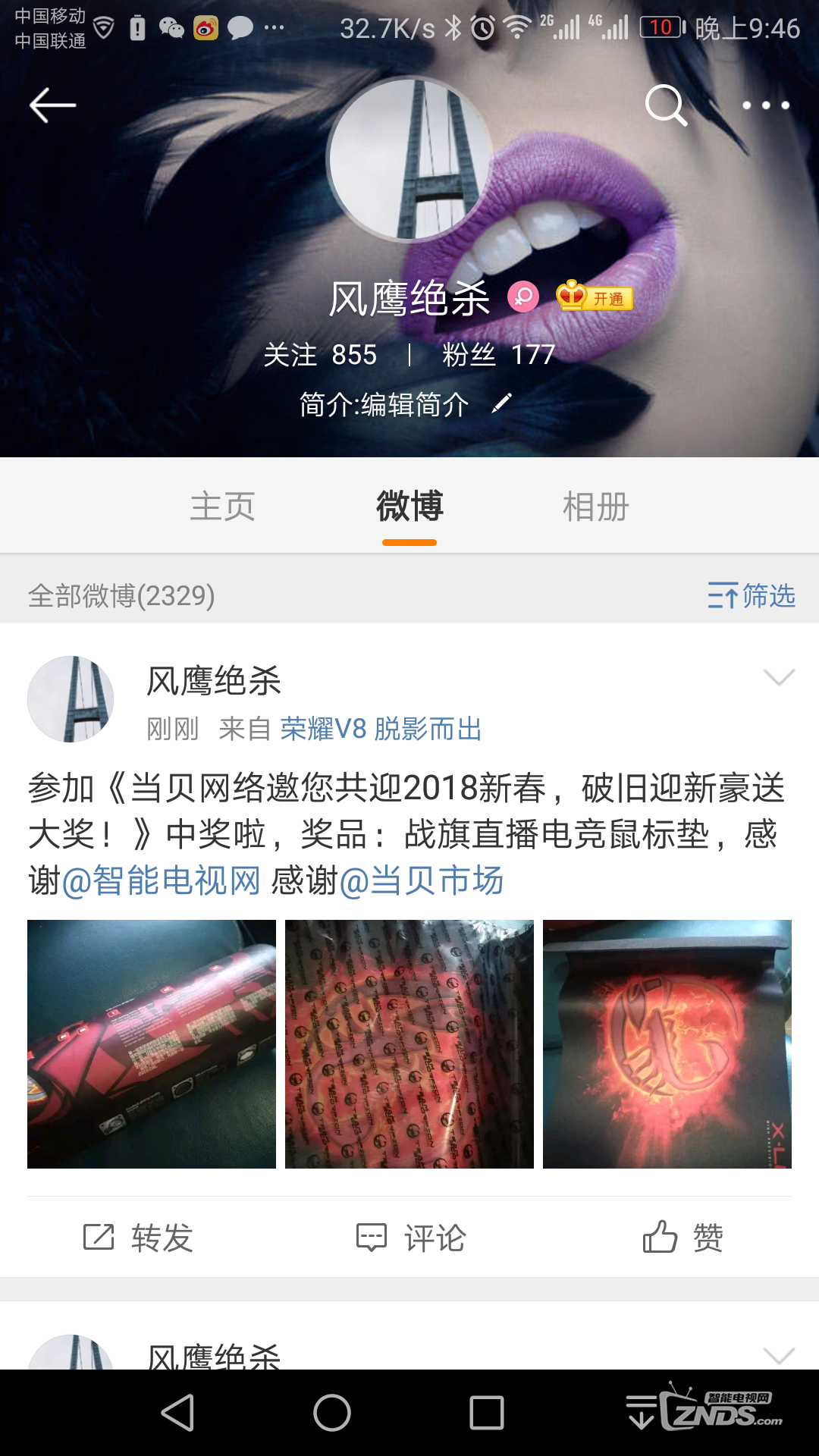
Task: Open the 关注 855 following list
Action: coord(320,354)
